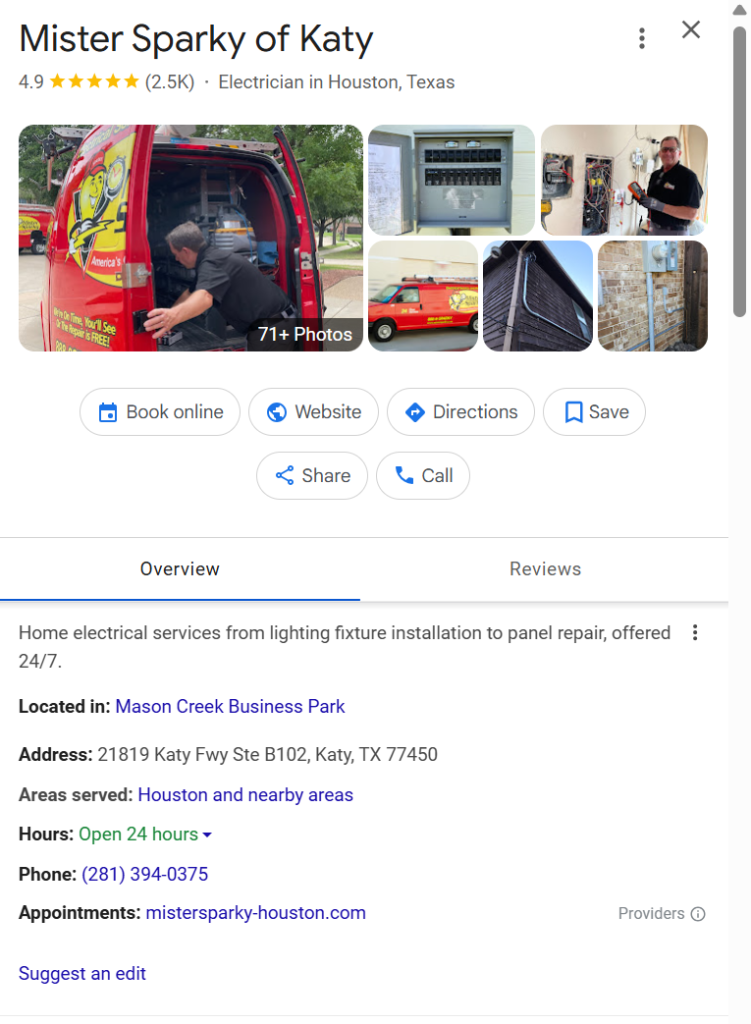Open more options next to the description
Viewport: 751px width, 1024px height.
tap(695, 633)
